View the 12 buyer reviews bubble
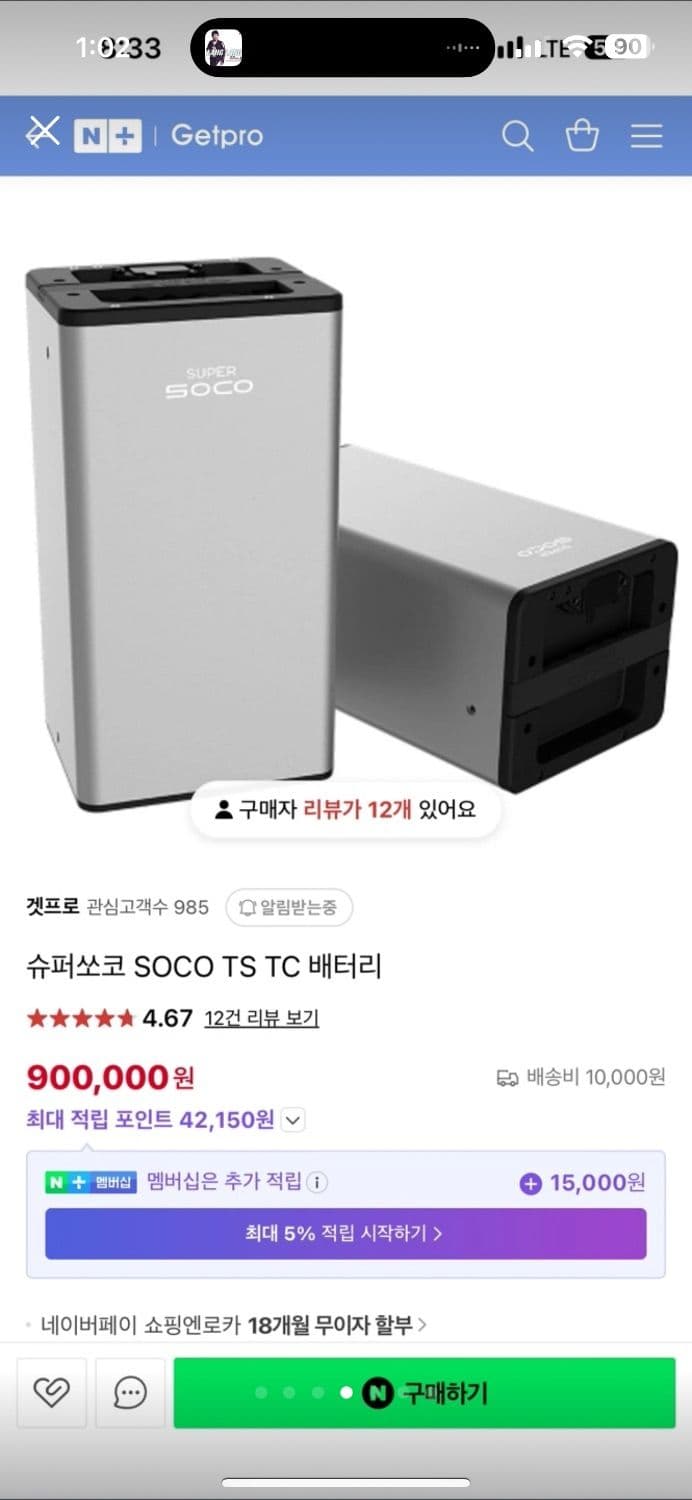The width and height of the screenshot is (692, 1500). click(346, 809)
